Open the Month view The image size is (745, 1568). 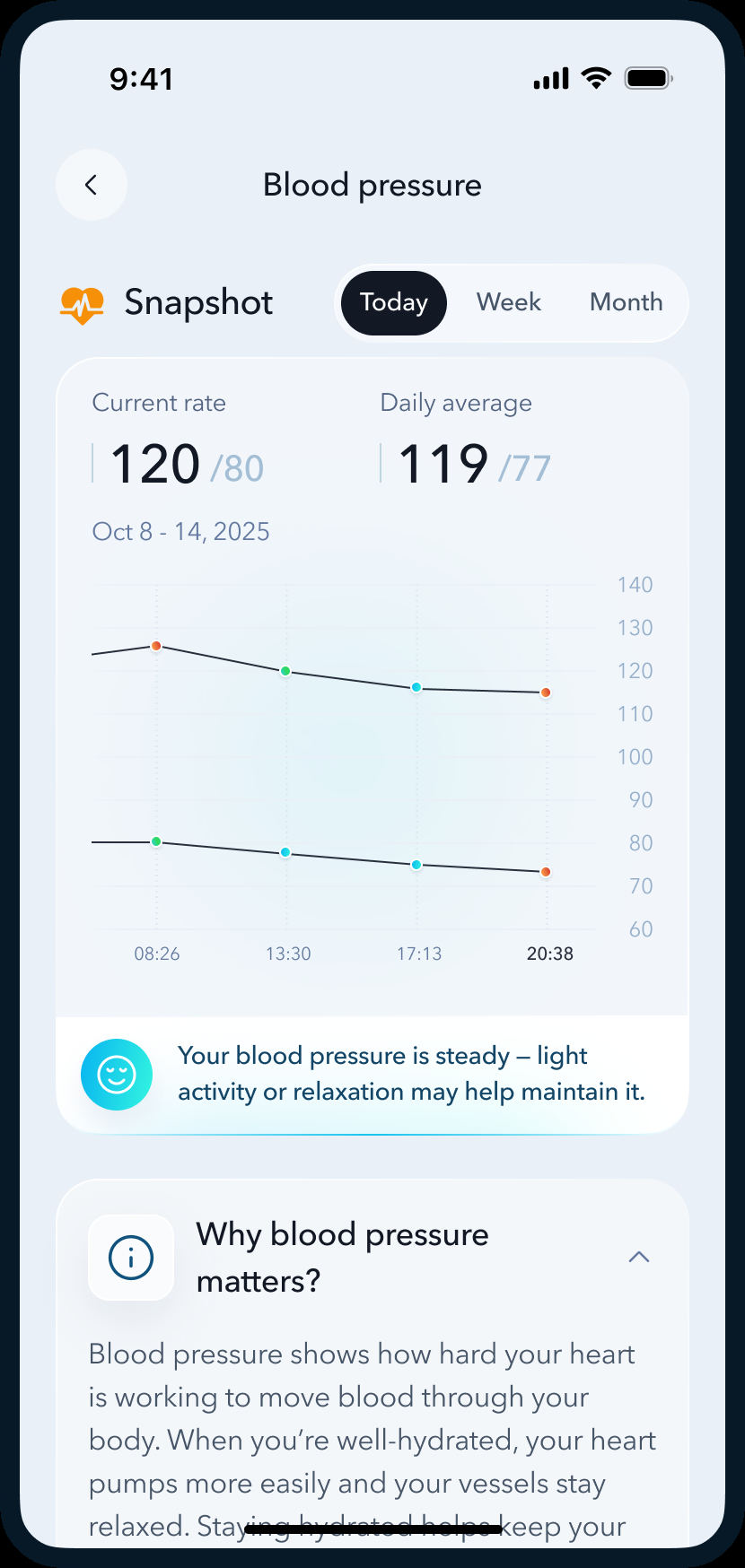click(x=626, y=303)
